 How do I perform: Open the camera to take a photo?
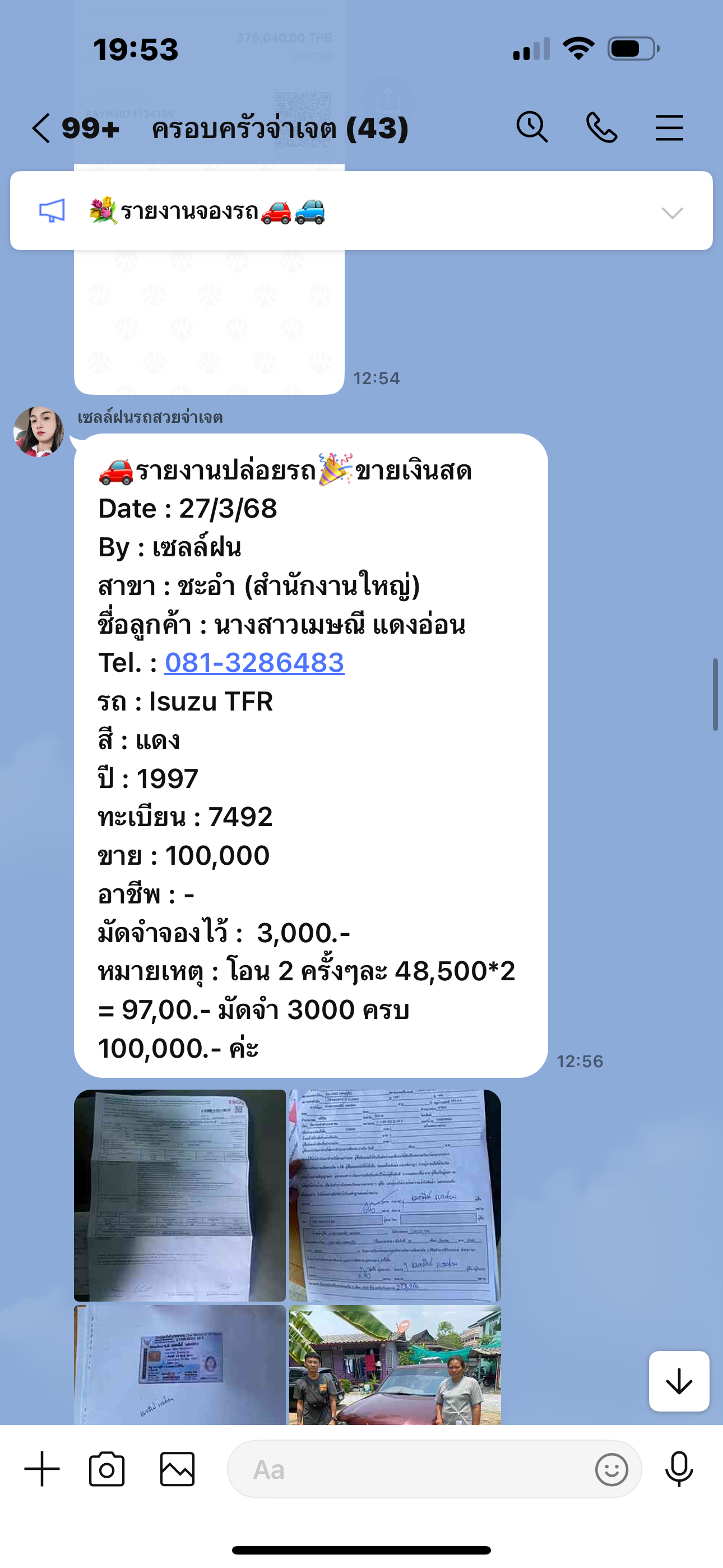tap(106, 1469)
